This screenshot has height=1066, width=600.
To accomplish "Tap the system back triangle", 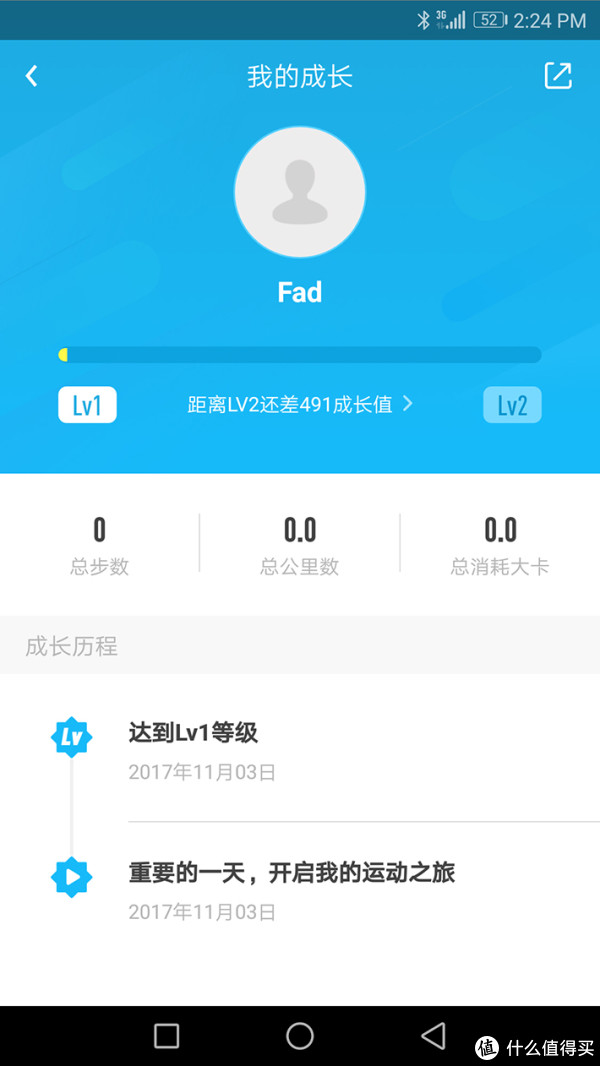I will [433, 1036].
